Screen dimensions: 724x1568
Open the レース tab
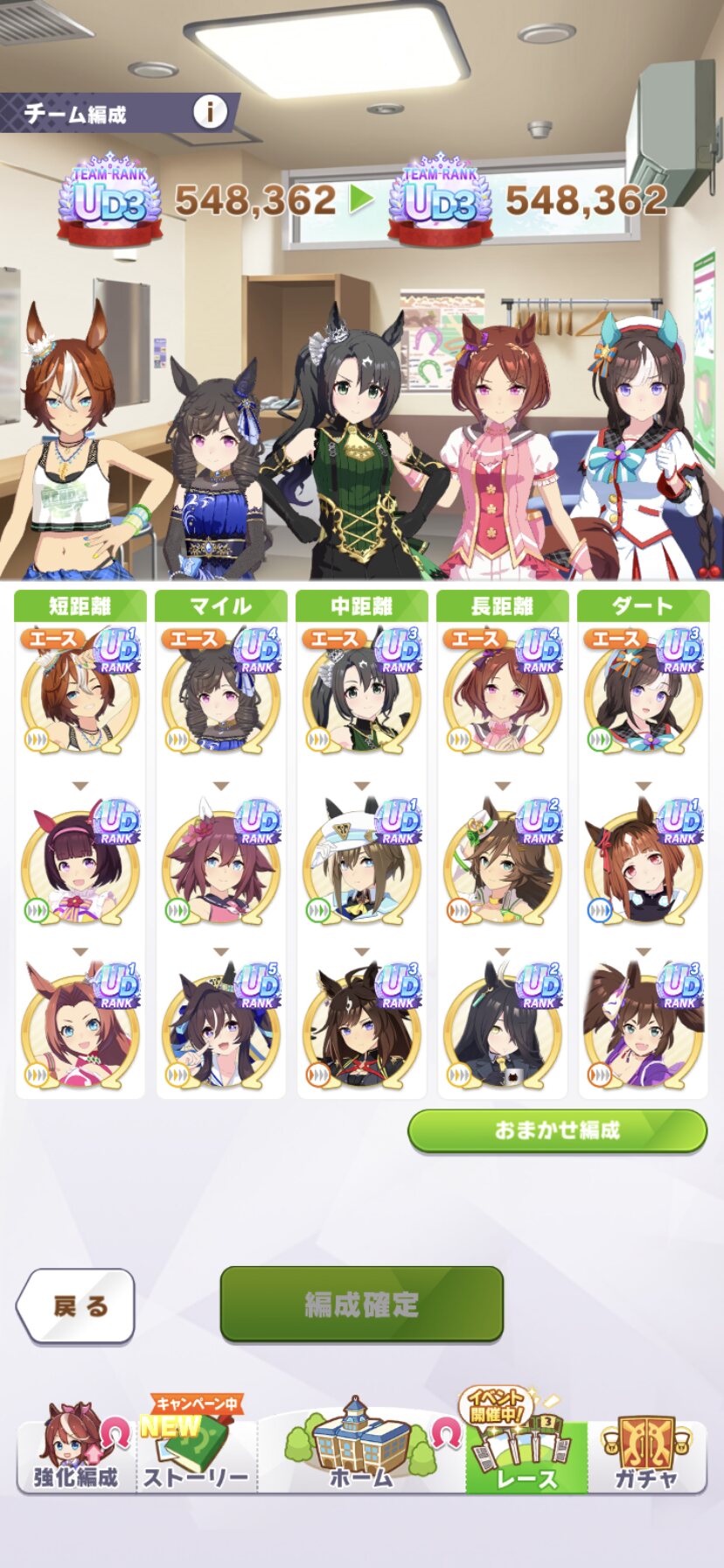[x=526, y=1452]
